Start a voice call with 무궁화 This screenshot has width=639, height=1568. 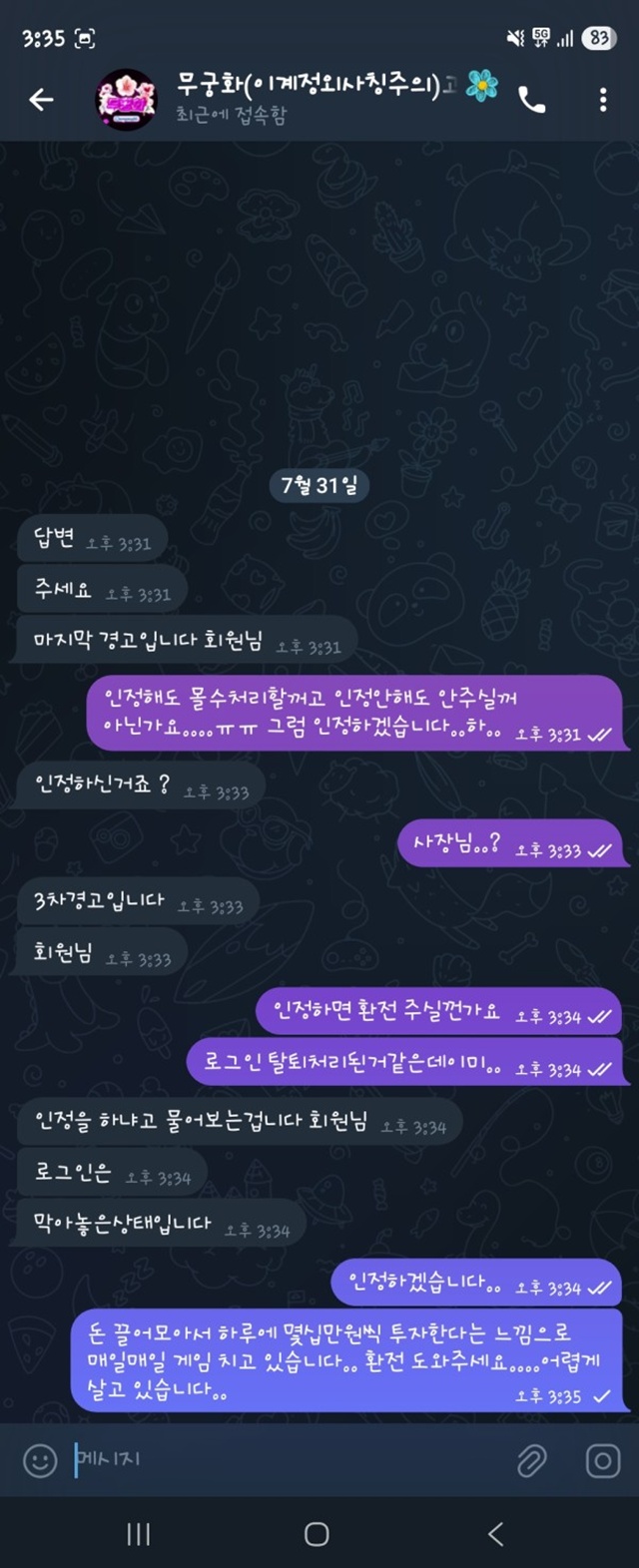532,100
